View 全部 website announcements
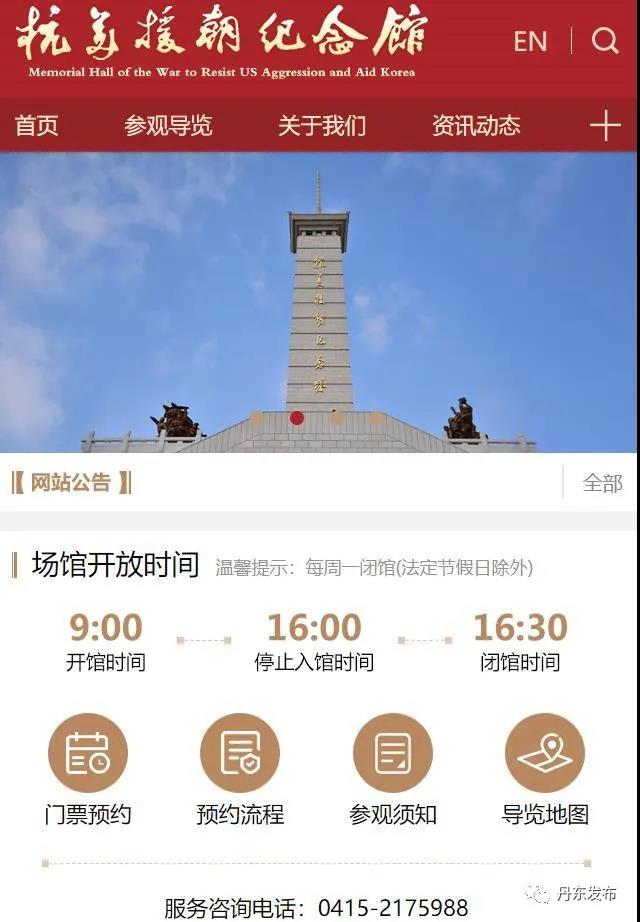 click(x=602, y=483)
